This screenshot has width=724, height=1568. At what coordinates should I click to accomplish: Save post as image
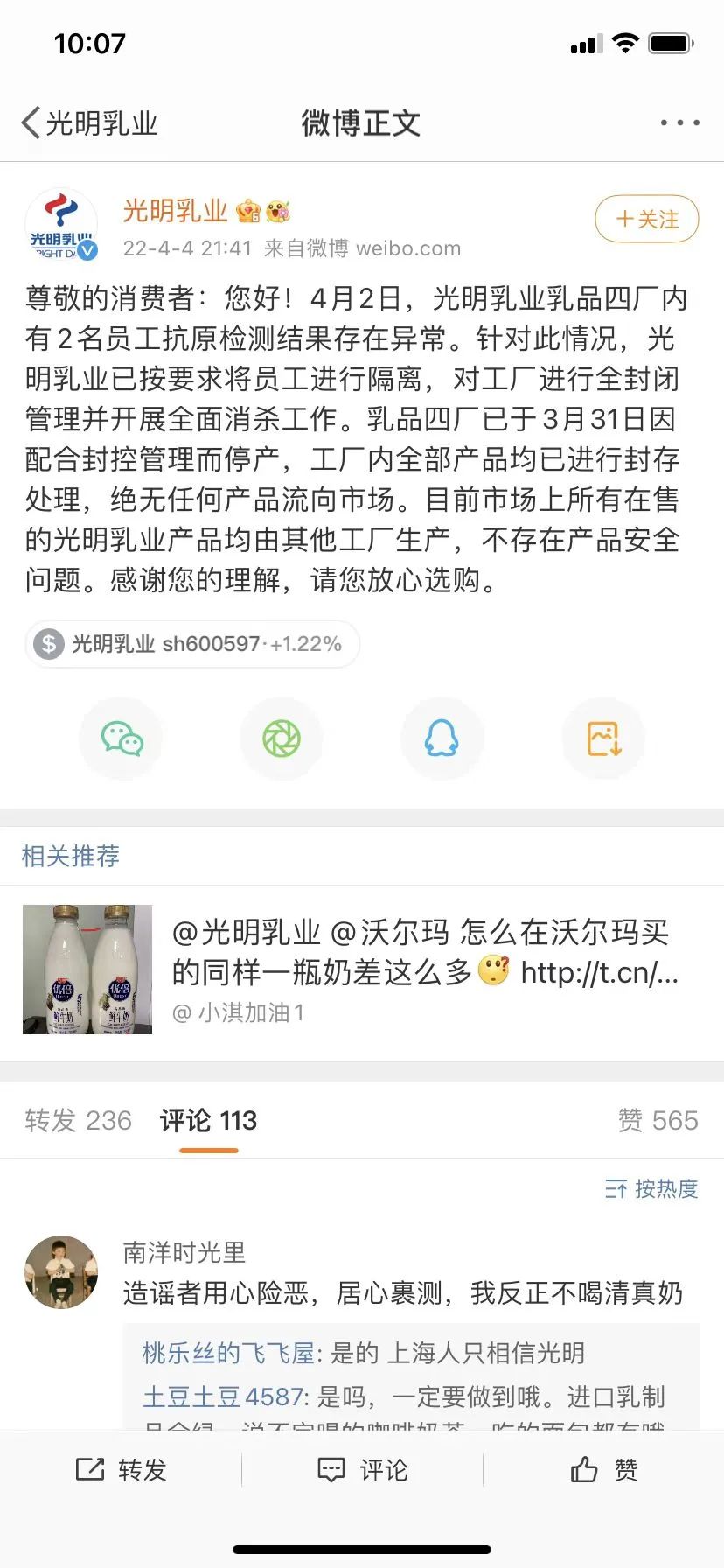pyautogui.click(x=603, y=738)
